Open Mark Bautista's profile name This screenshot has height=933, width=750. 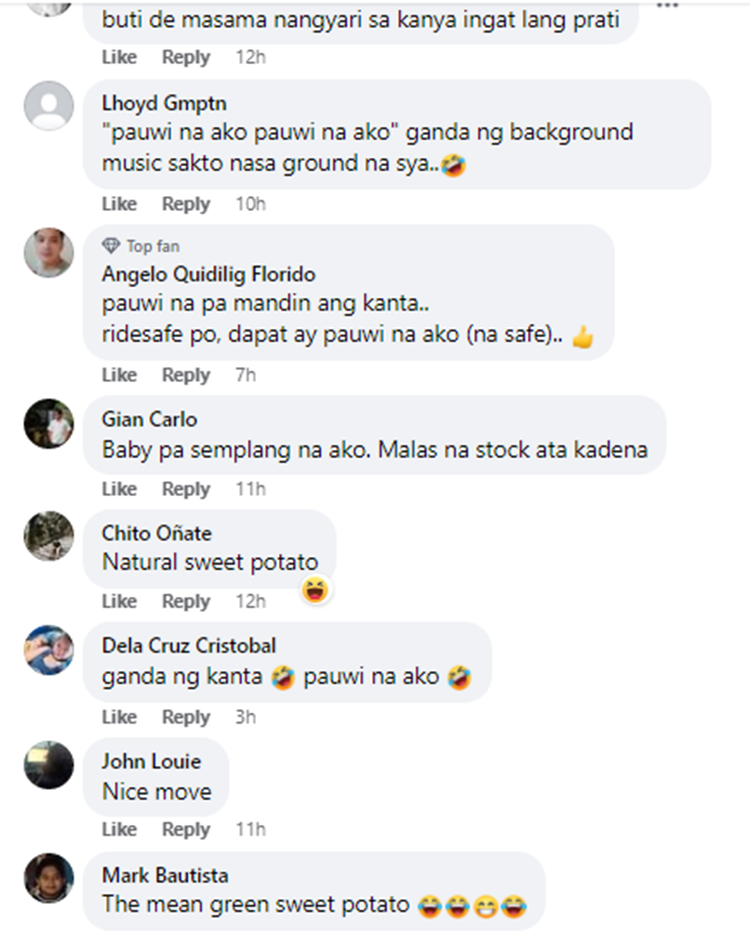165,875
